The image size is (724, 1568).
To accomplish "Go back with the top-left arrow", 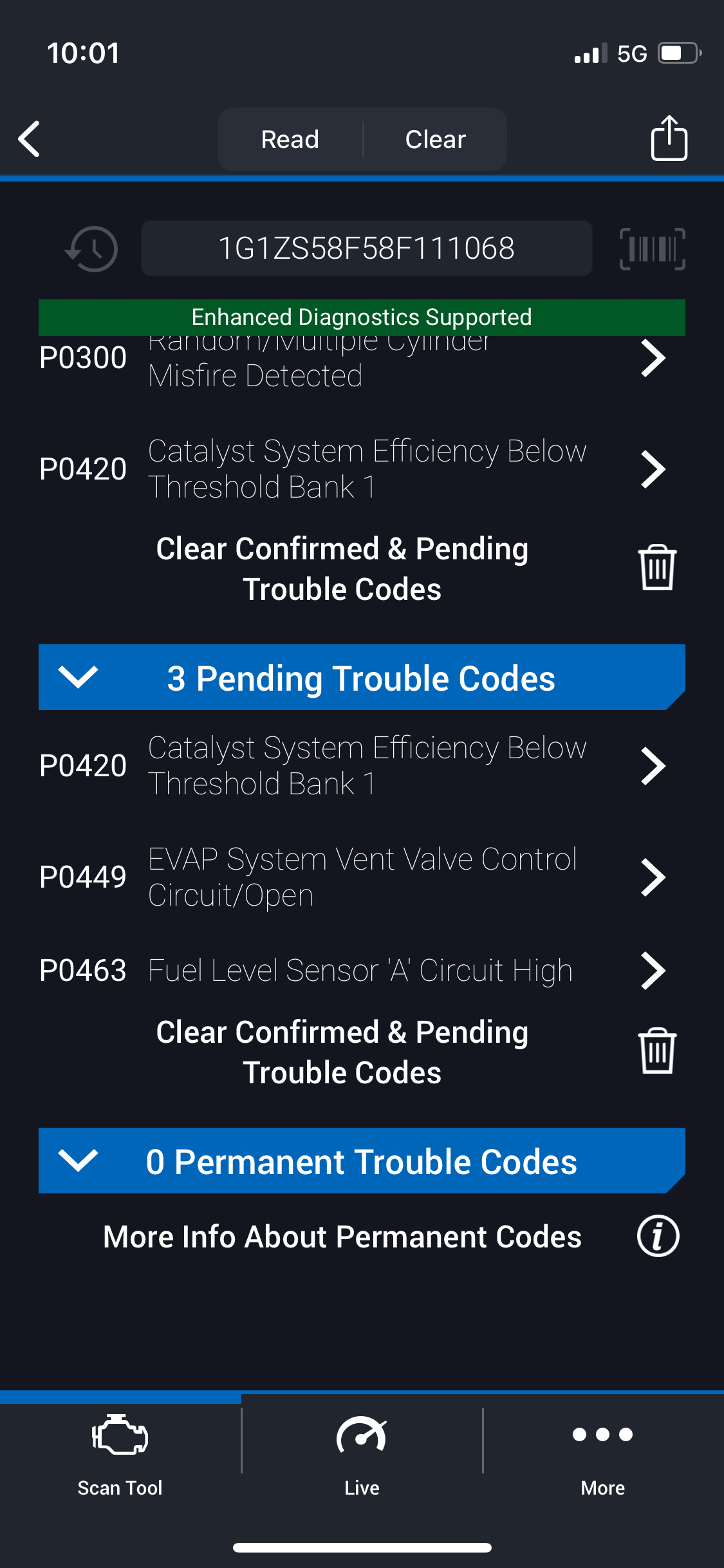I will [x=30, y=139].
